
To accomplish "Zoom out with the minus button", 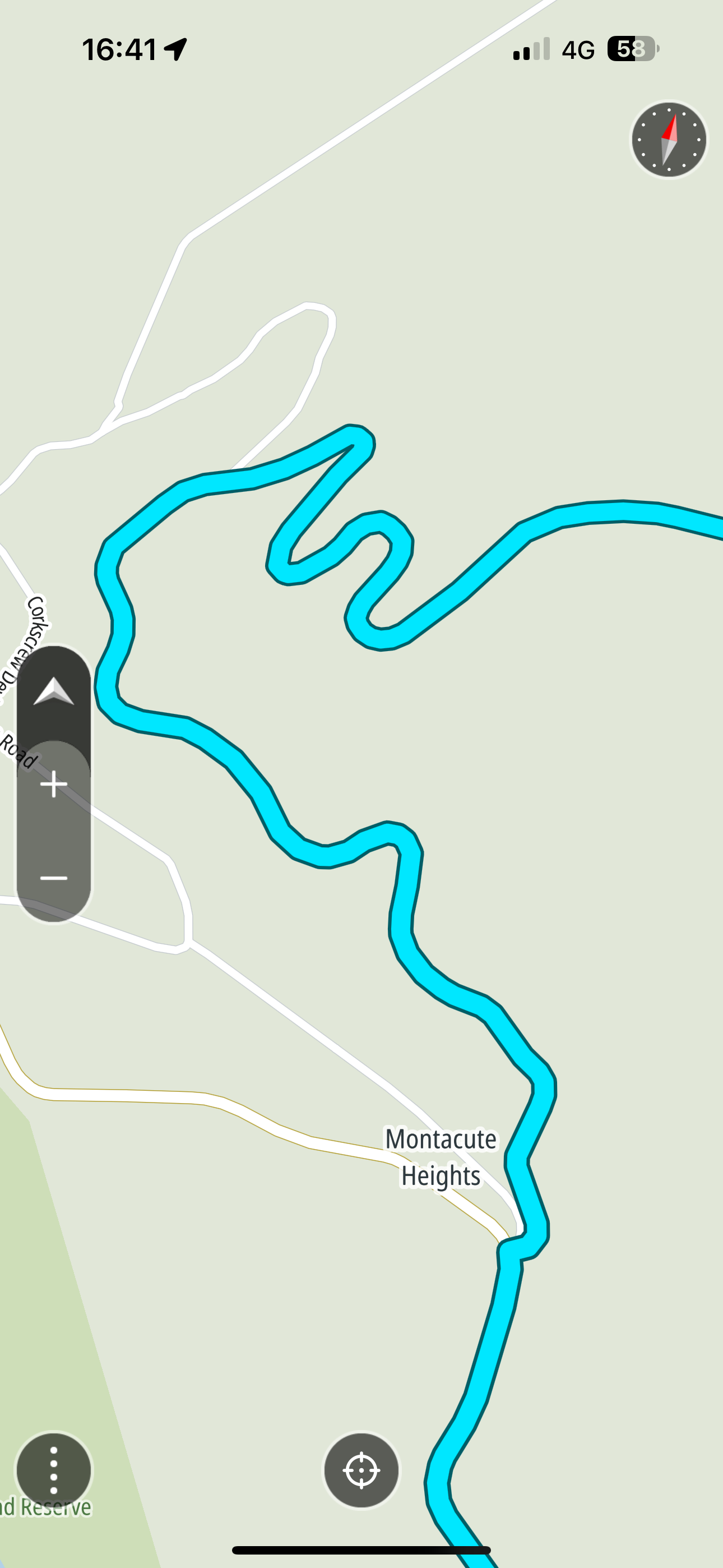I will 54,877.
